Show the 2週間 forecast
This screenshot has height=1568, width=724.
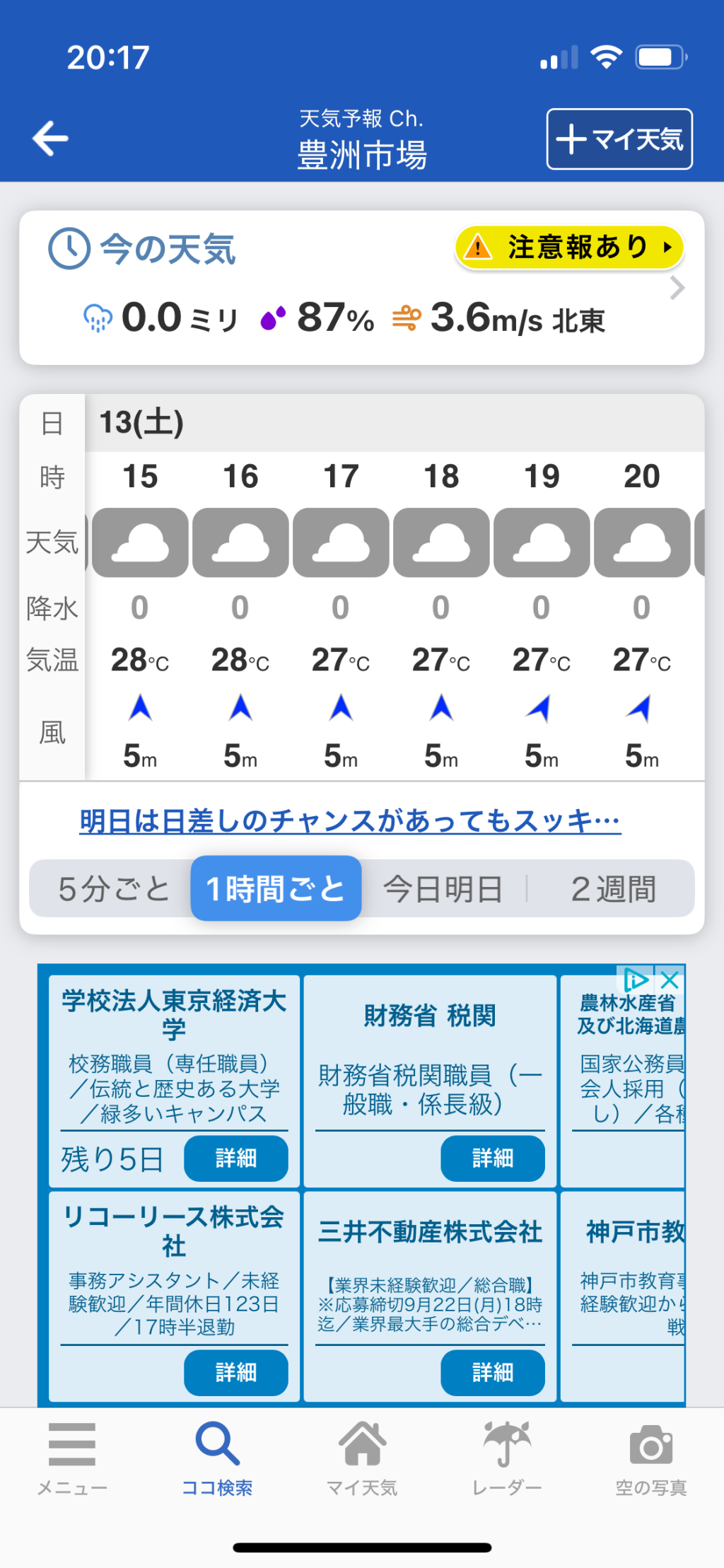pos(613,889)
